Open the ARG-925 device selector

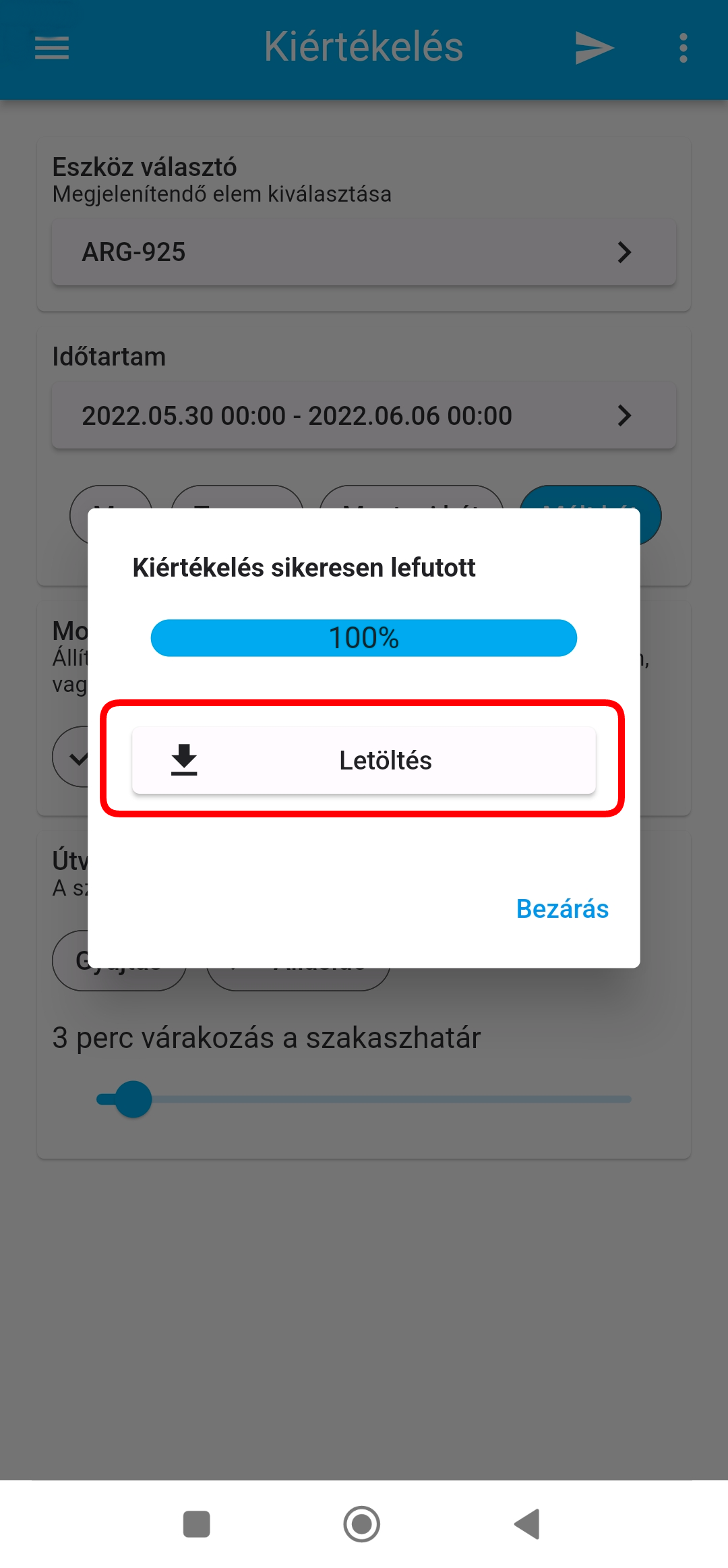[x=364, y=252]
